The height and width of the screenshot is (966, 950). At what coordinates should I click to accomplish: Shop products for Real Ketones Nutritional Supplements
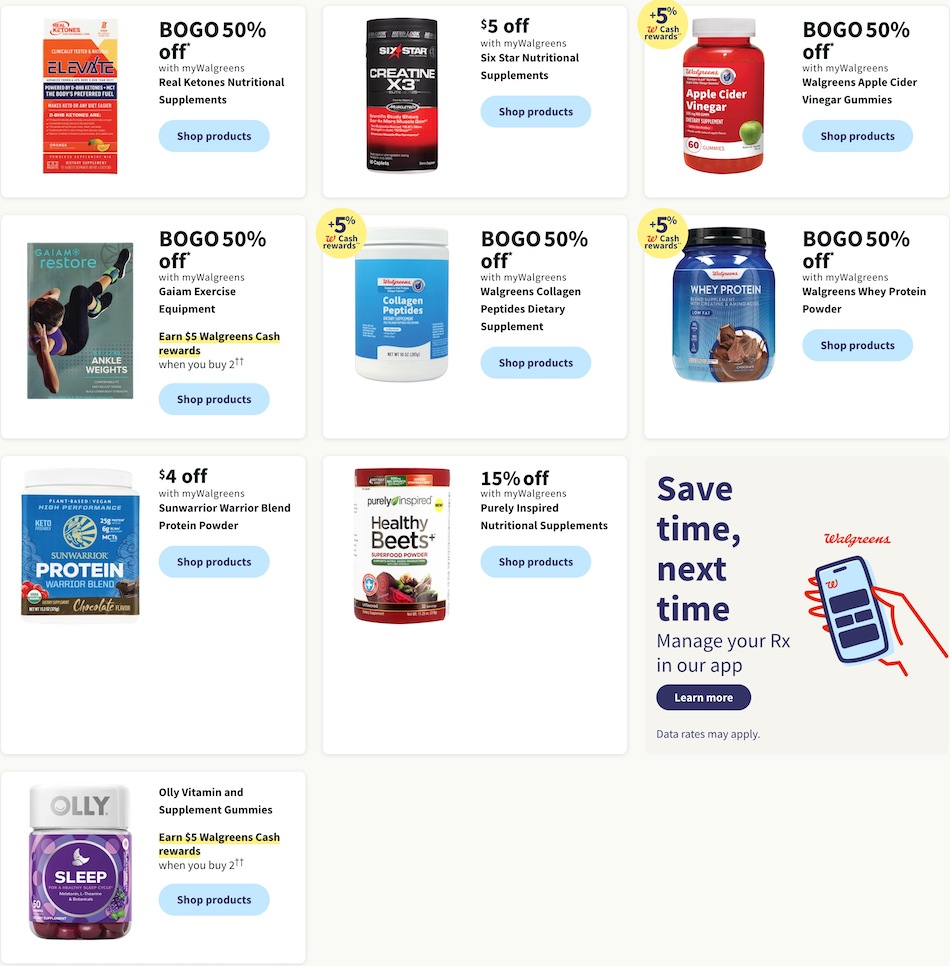point(214,136)
